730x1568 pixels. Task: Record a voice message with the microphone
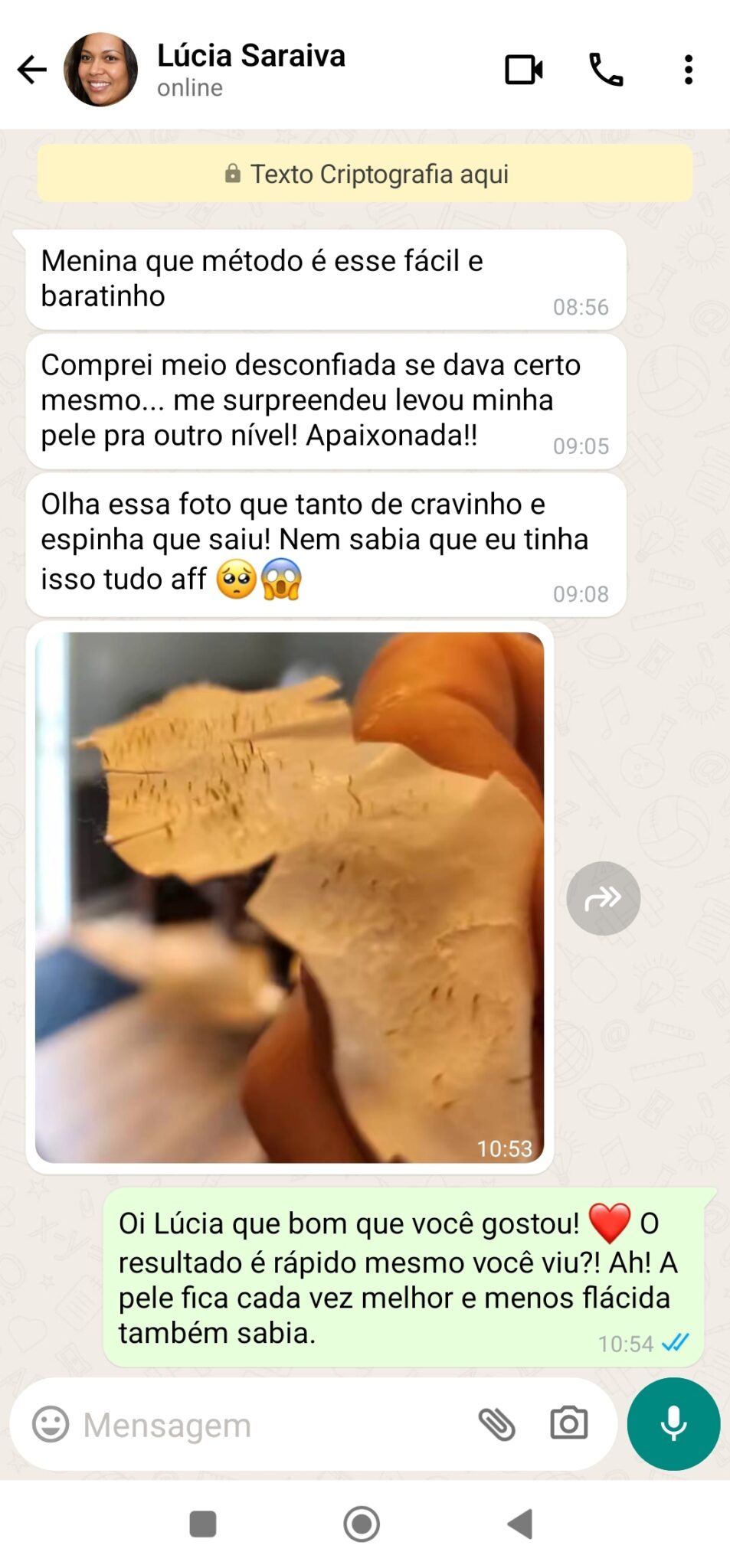[x=673, y=1424]
